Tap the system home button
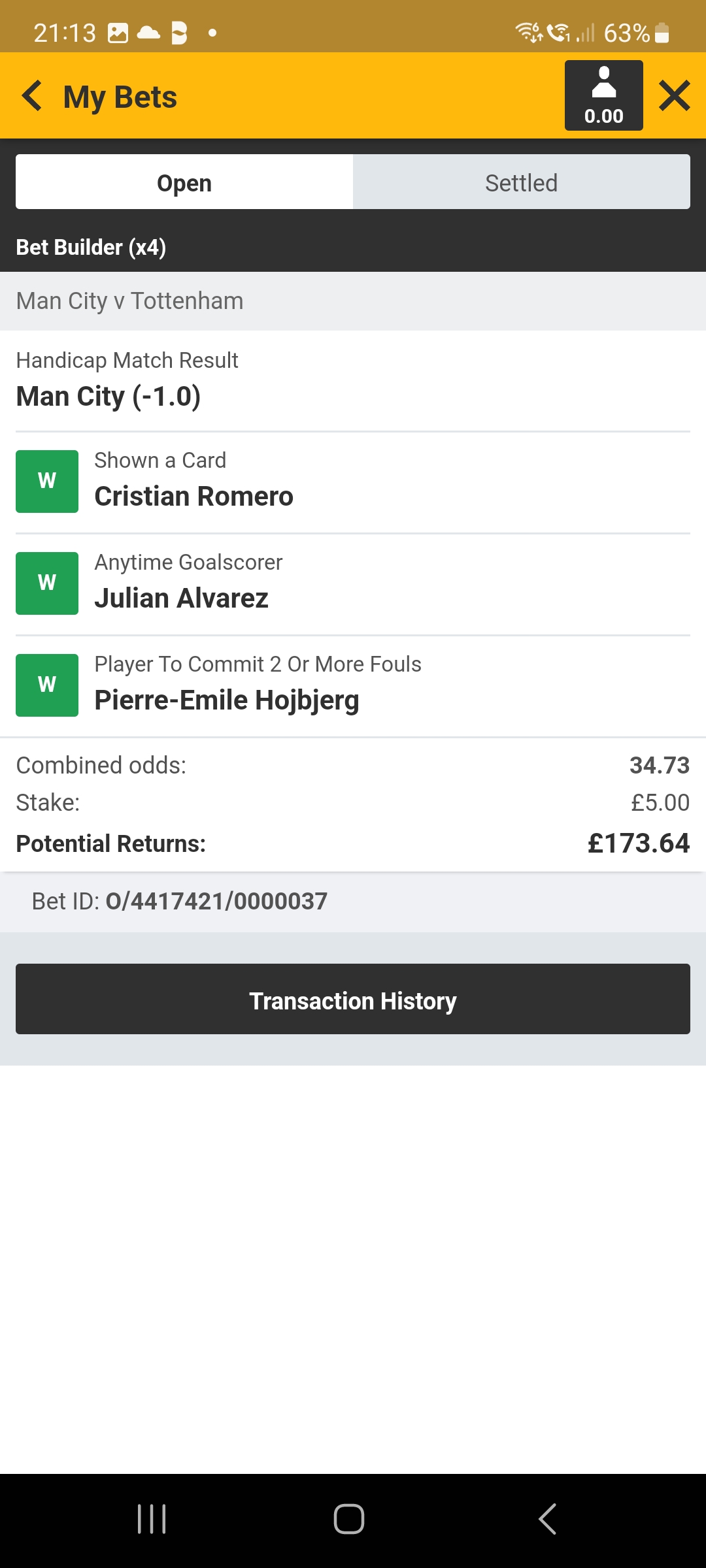This screenshot has height=1568, width=706. pos(349,1518)
